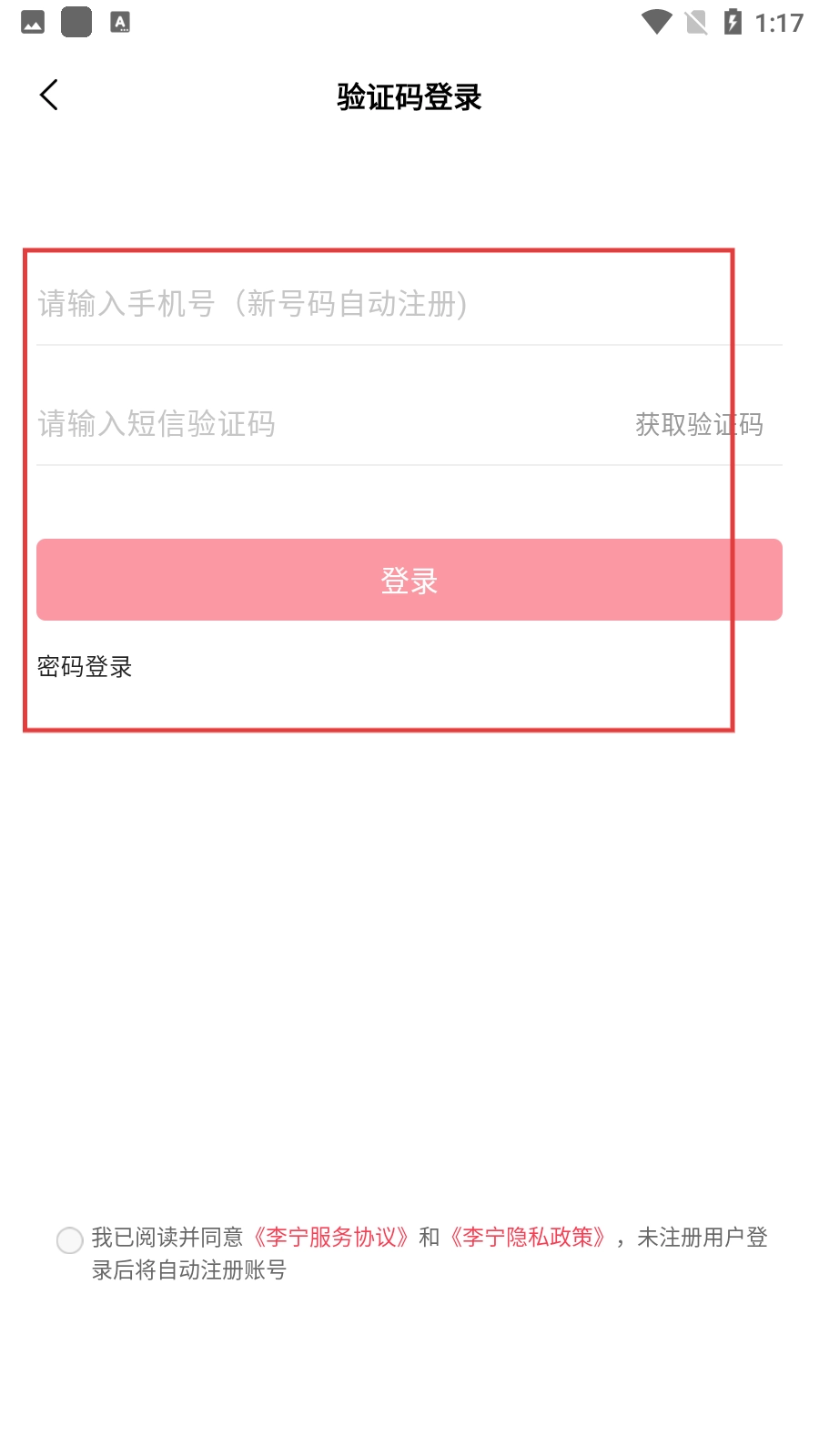Screen dimensions: 819x1456
Task: Go back using the top-left arrow
Action: pyautogui.click(x=49, y=95)
